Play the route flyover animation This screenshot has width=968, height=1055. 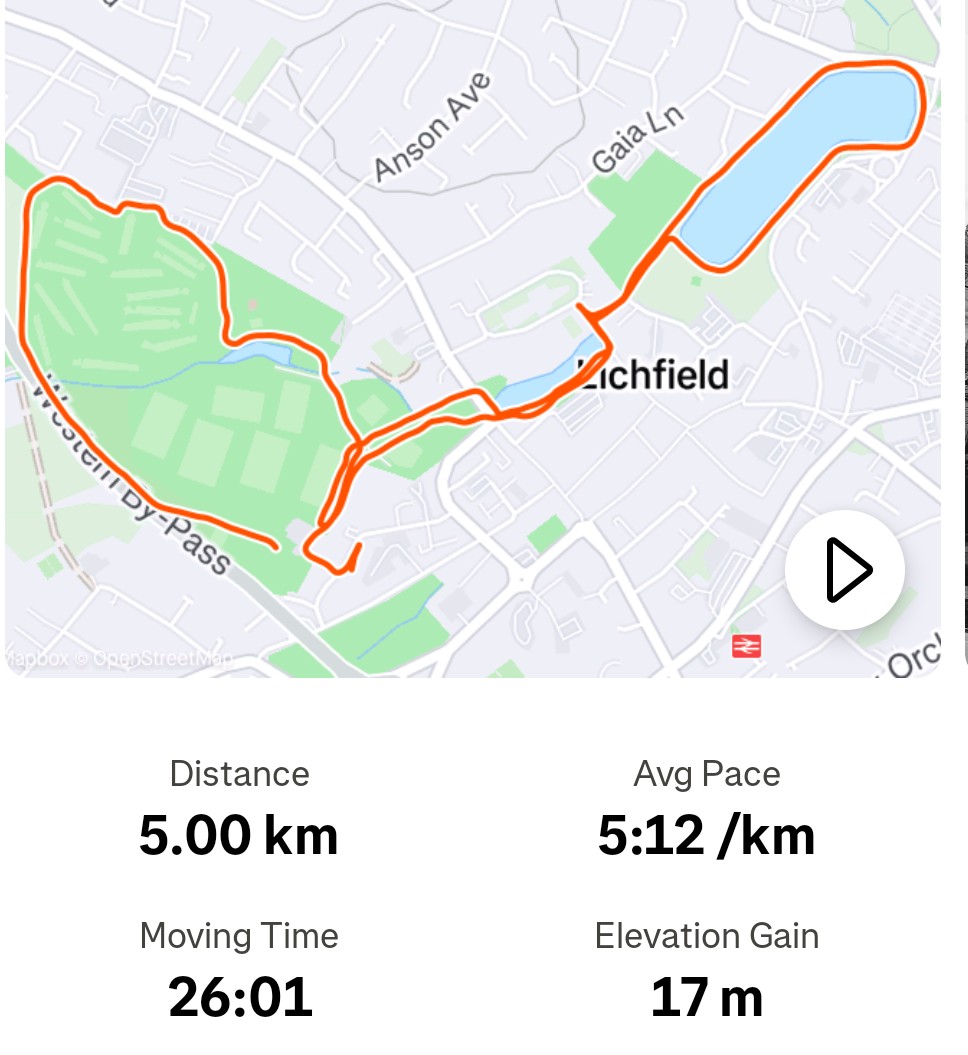[845, 570]
